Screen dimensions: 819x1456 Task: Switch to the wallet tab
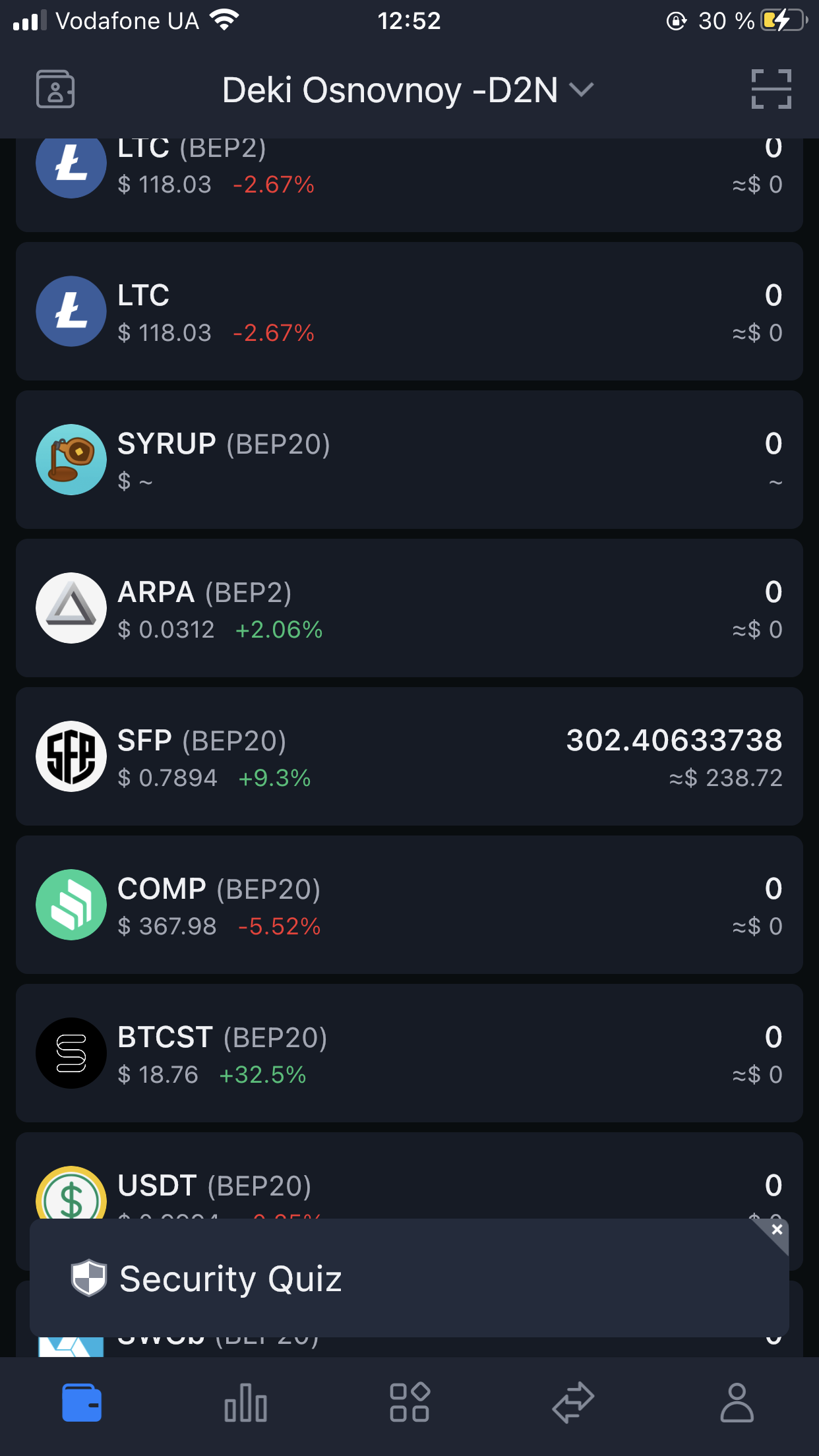tap(82, 1402)
